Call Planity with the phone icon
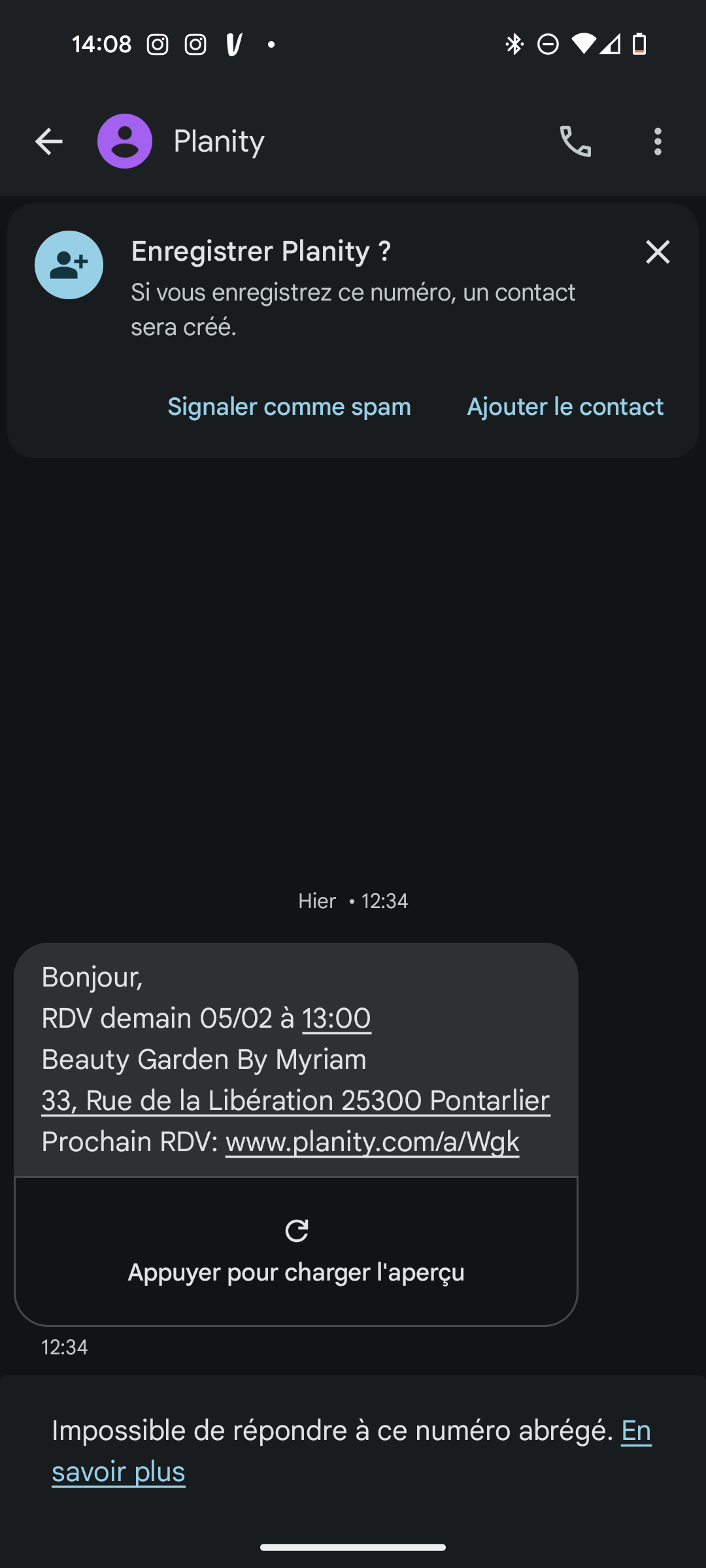The width and height of the screenshot is (706, 1568). coord(575,141)
